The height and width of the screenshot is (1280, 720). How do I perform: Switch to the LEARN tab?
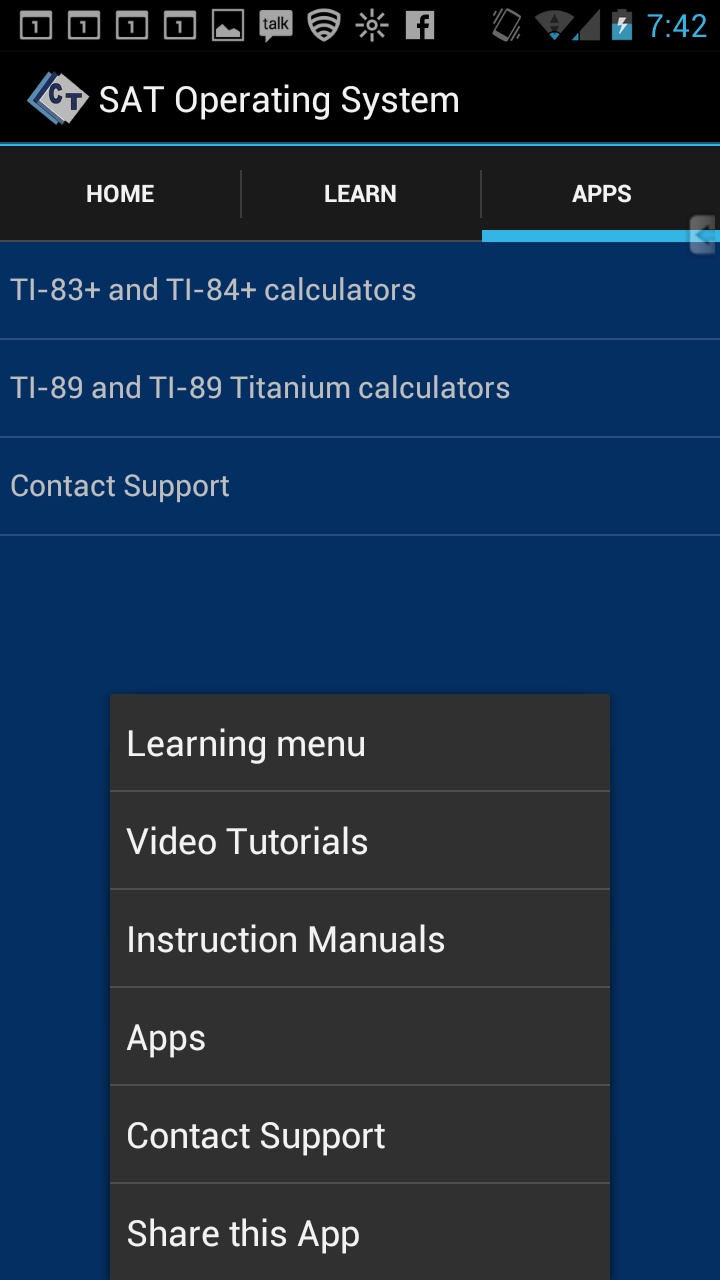[x=360, y=193]
